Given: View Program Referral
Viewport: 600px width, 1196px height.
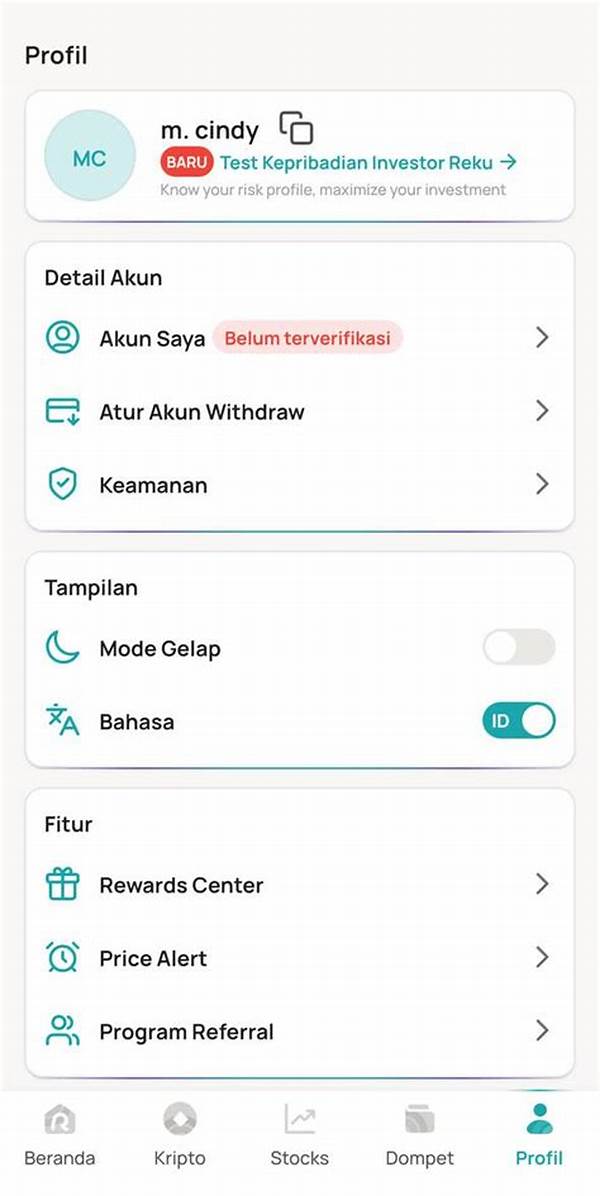Looking at the screenshot, I should [x=299, y=1031].
